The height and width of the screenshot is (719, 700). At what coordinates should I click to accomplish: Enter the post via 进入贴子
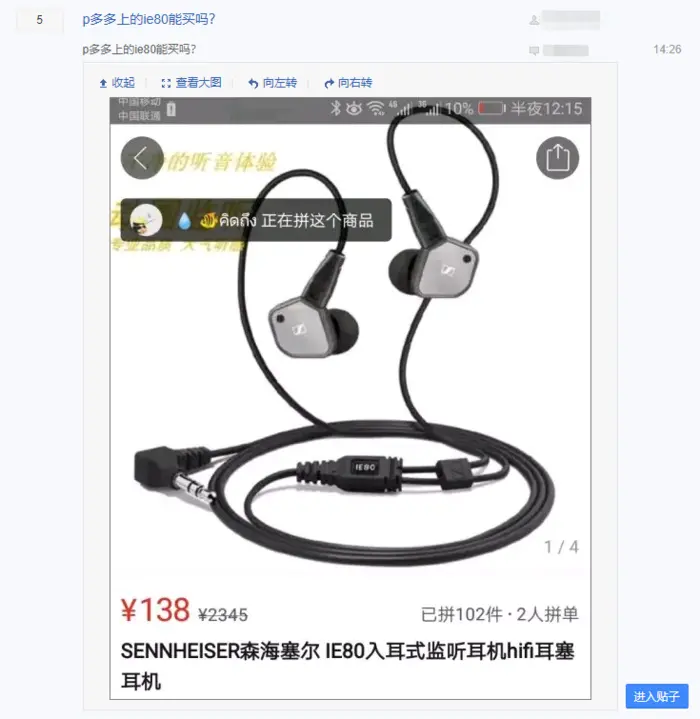tap(656, 696)
